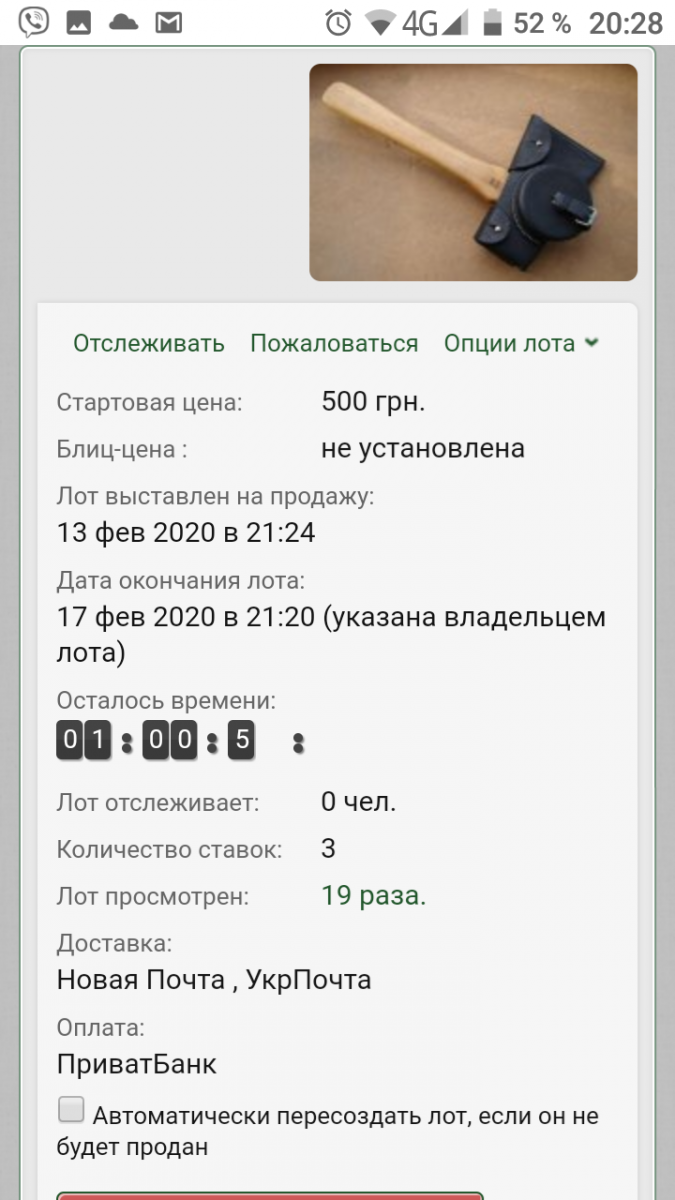Screen dimensions: 675x1200
Task: Tap the Отслеживать link to follow lot
Action: pyautogui.click(x=149, y=344)
